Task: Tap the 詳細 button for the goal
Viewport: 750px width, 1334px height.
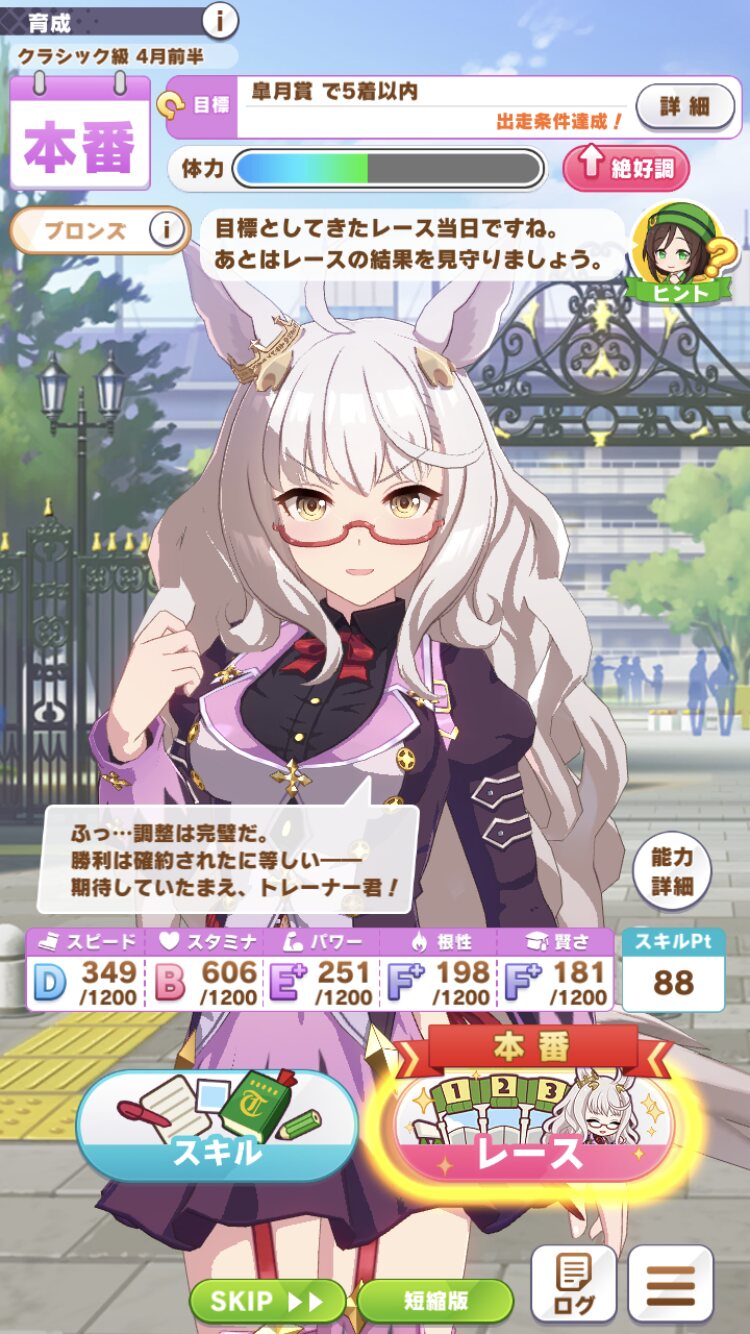Action: click(685, 107)
